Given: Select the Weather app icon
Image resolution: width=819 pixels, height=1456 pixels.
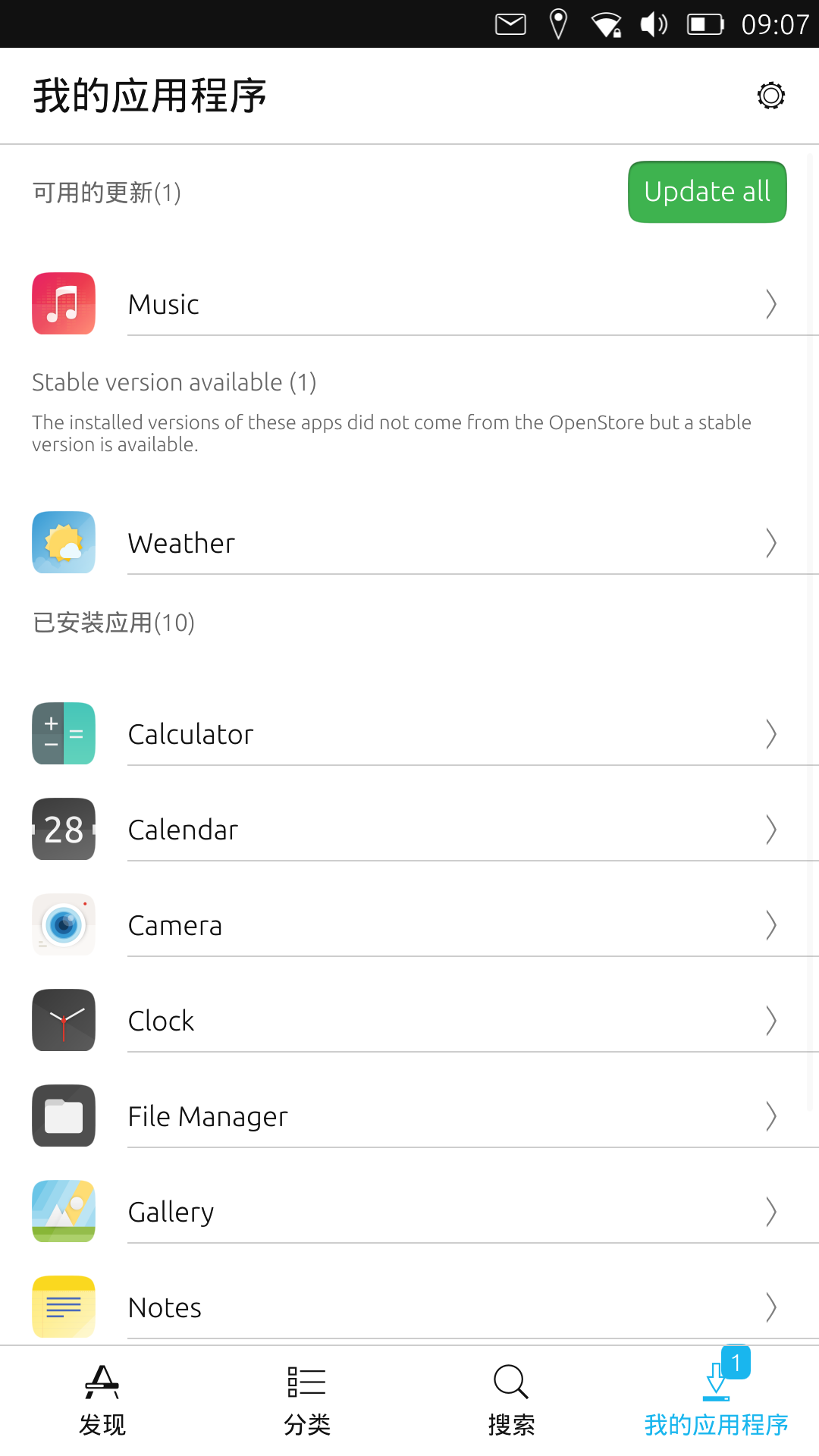Looking at the screenshot, I should (63, 542).
